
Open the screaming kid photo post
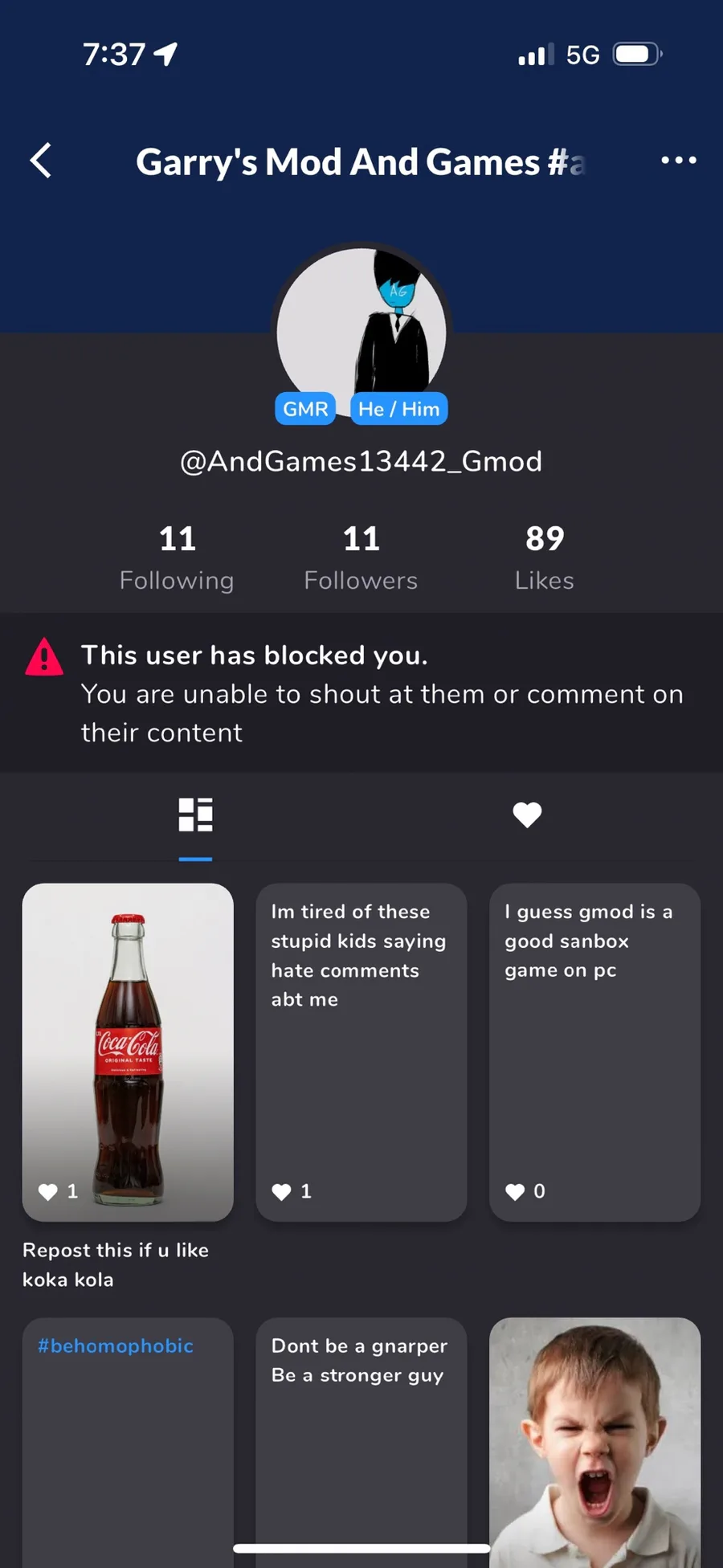(x=594, y=1438)
